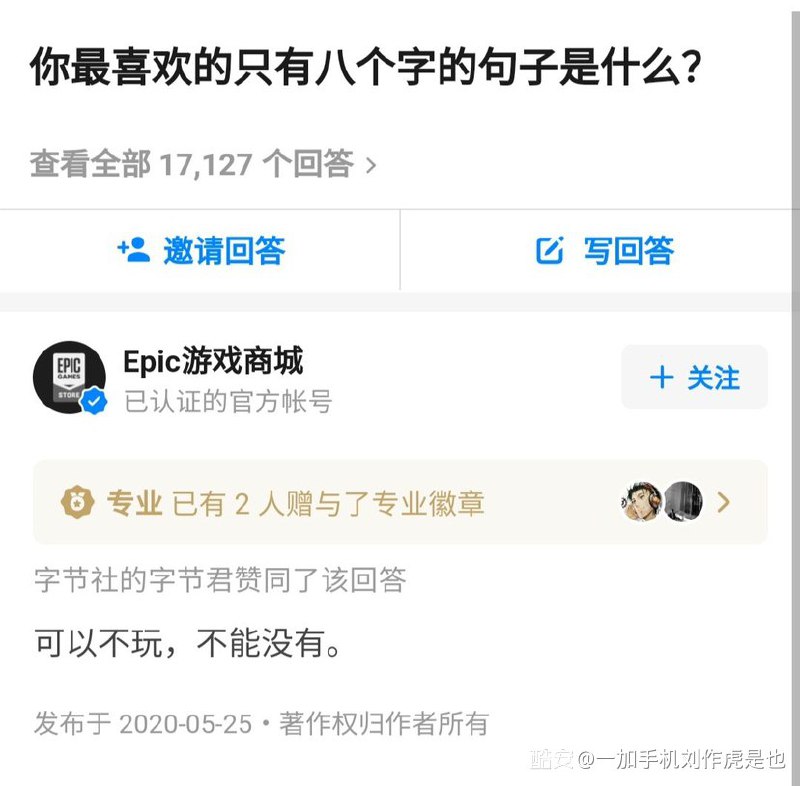Screen dimensions: 800x786
Task: Open Epic游戏商城 author profile
Action: pos(213,361)
